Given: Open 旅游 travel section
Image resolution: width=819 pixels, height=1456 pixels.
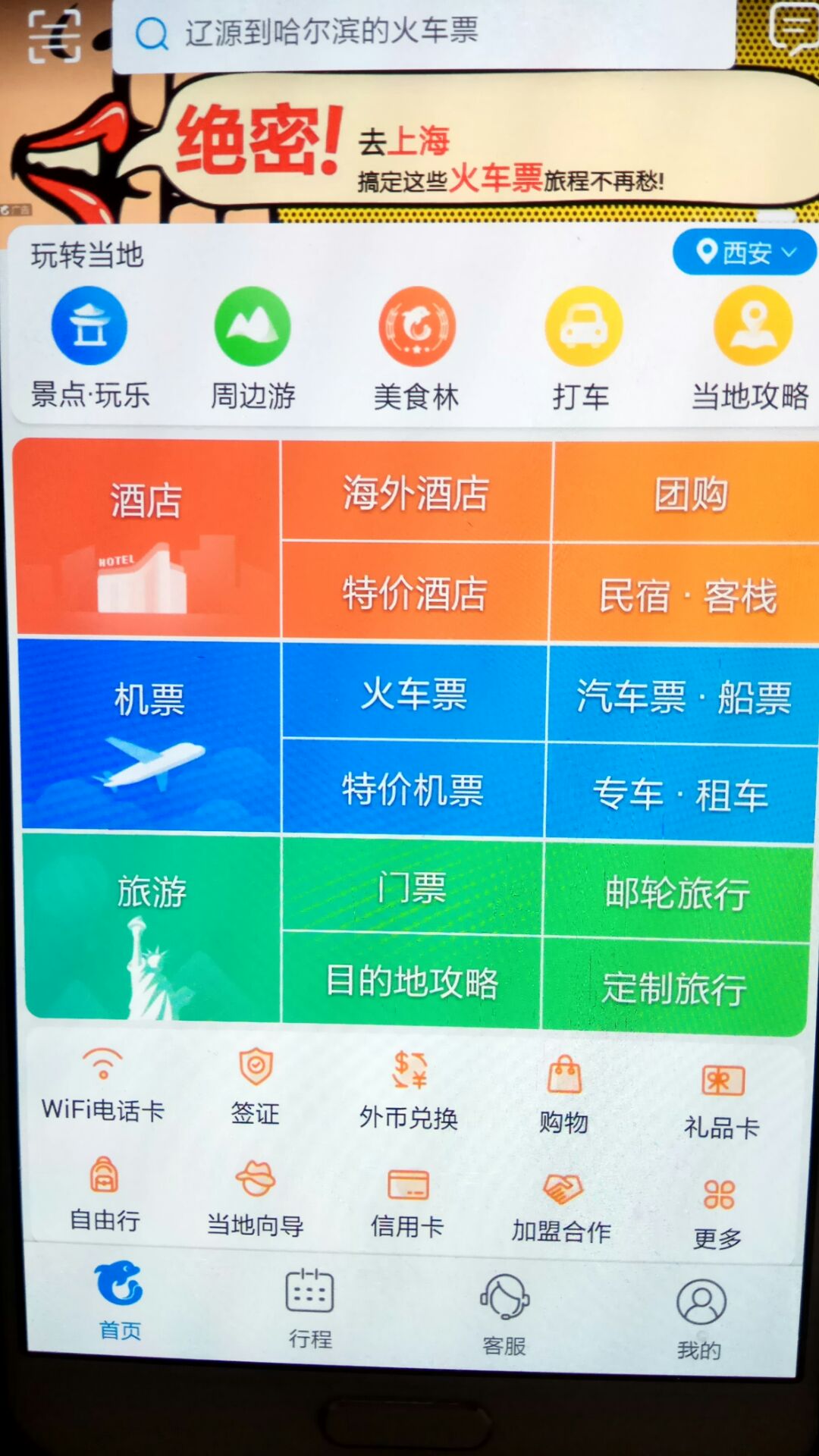Looking at the screenshot, I should pyautogui.click(x=152, y=926).
